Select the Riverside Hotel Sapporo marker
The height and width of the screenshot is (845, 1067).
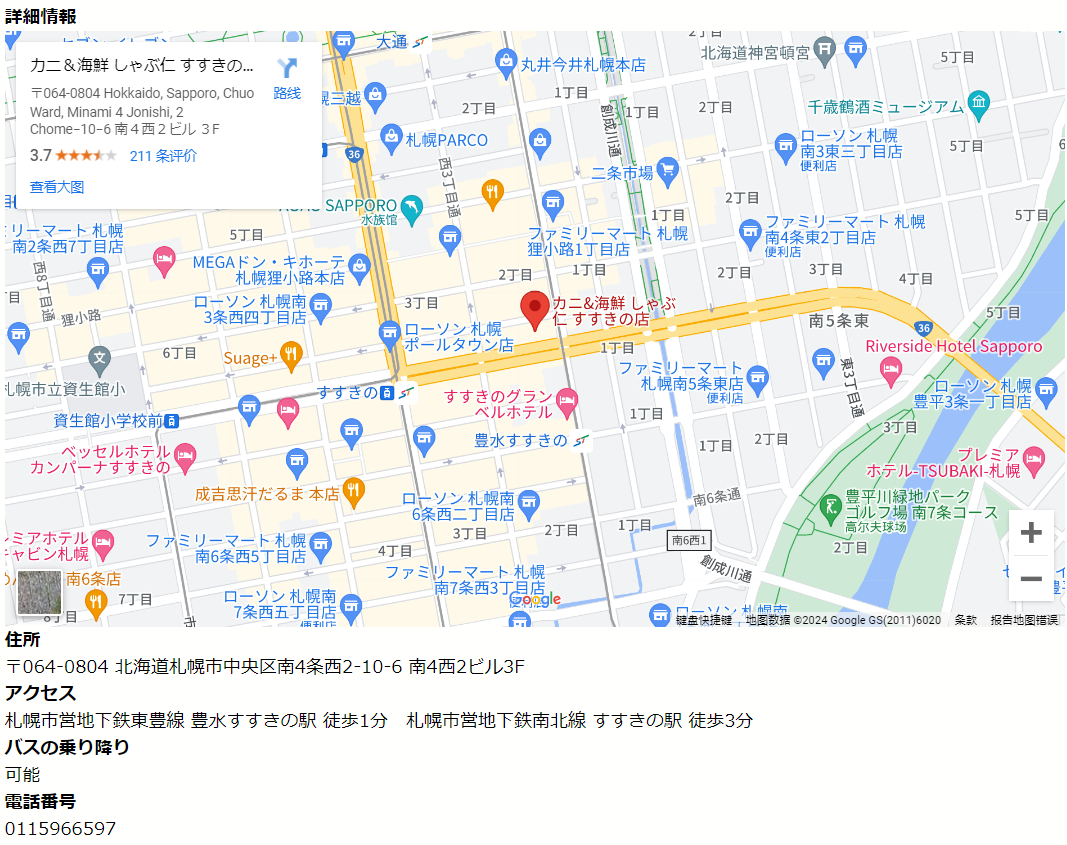point(891,371)
